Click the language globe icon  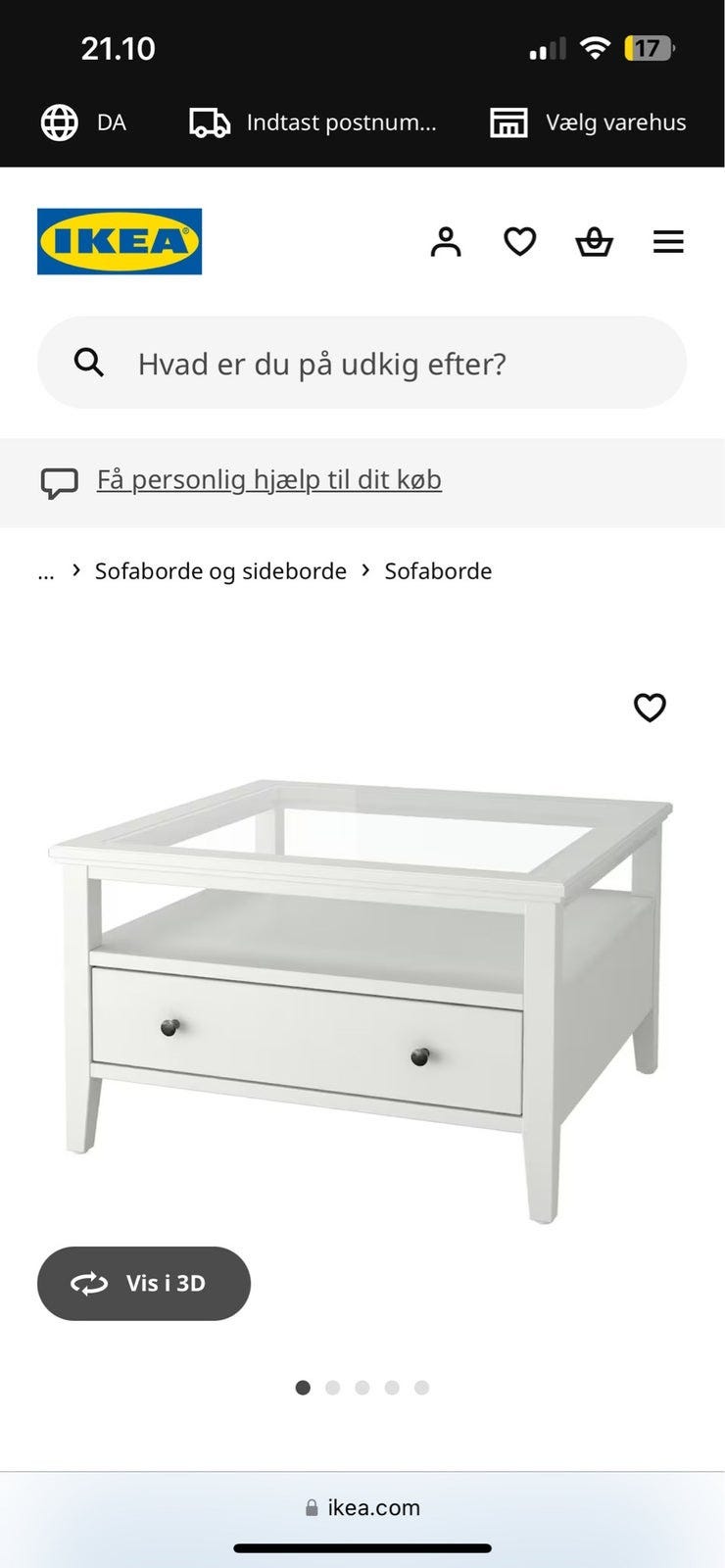coord(59,122)
